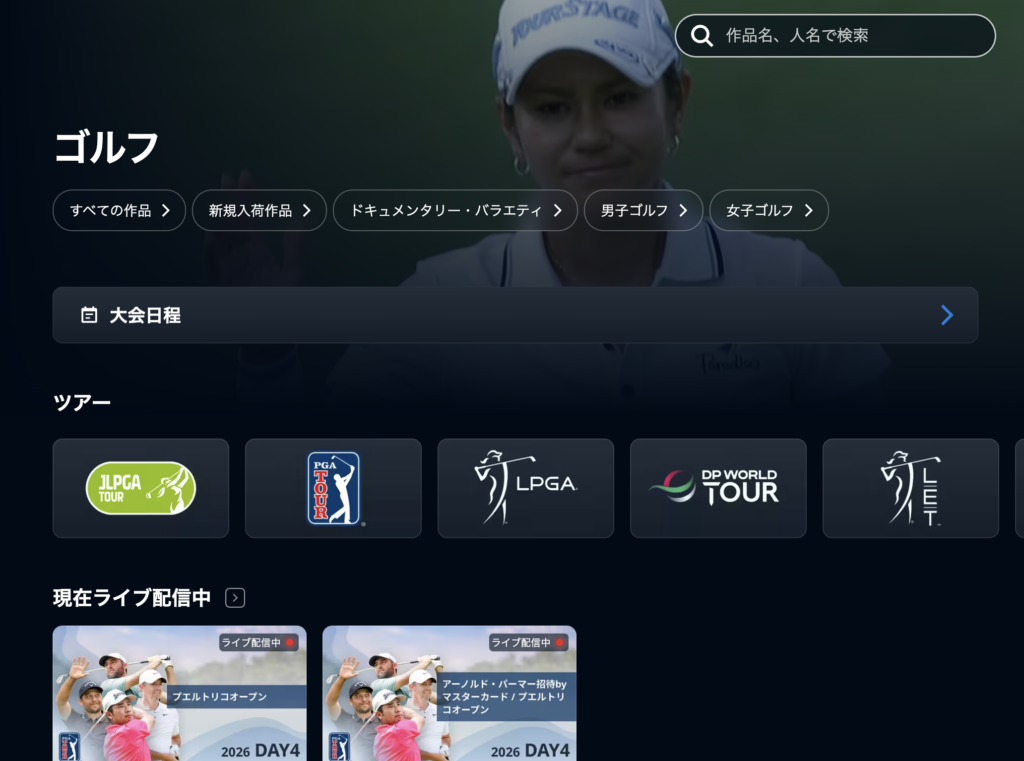Image resolution: width=1024 pixels, height=761 pixels.
Task: Open the 女子ゴルフ chip
Action: tap(768, 211)
